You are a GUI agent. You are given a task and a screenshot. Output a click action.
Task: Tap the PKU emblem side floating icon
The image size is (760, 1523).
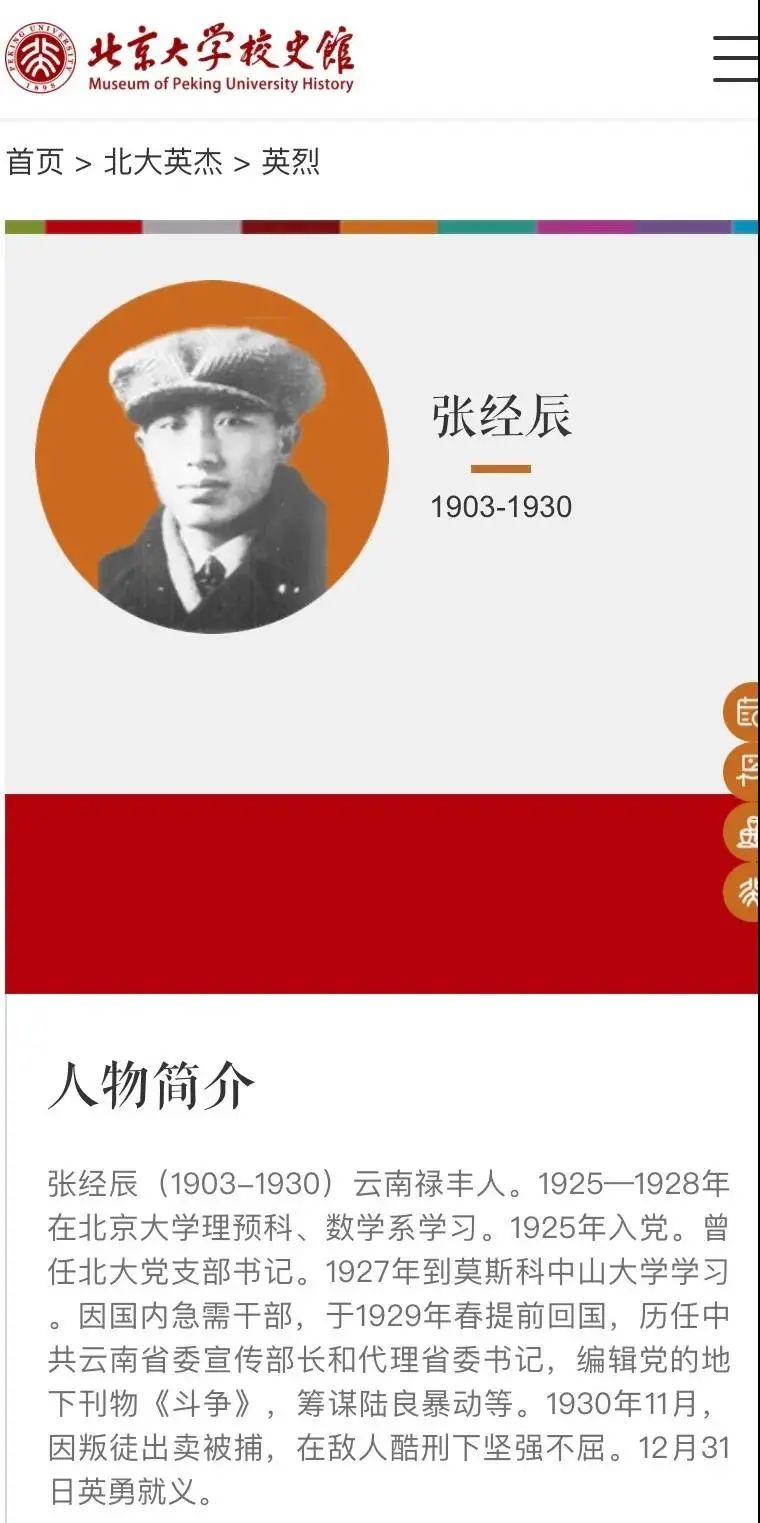click(743, 892)
